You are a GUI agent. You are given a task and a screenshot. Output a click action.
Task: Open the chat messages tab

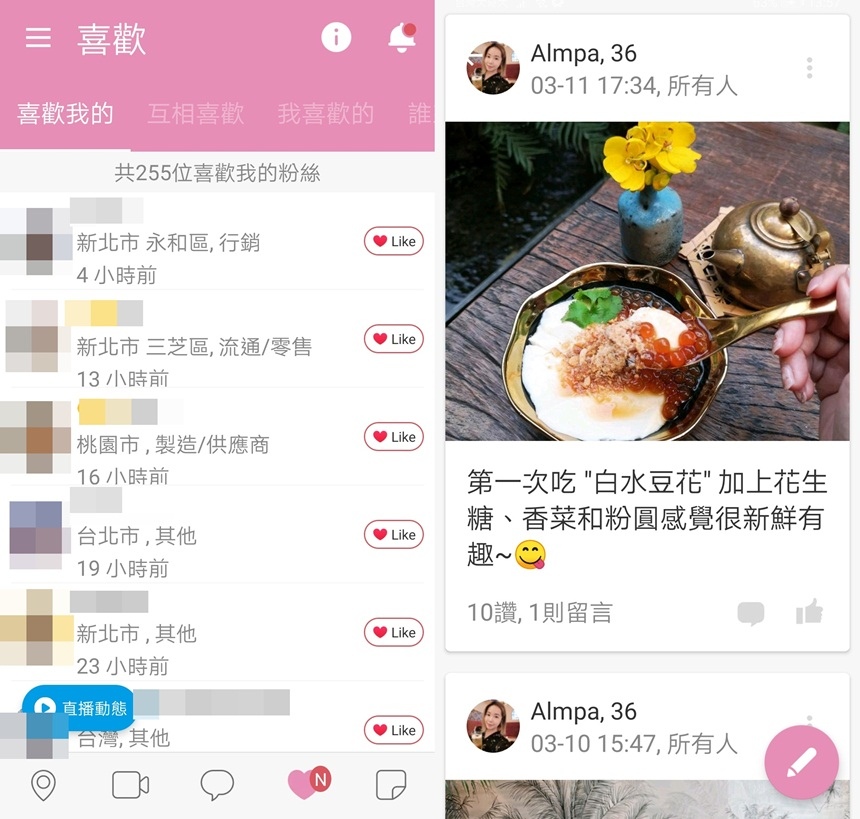click(217, 786)
